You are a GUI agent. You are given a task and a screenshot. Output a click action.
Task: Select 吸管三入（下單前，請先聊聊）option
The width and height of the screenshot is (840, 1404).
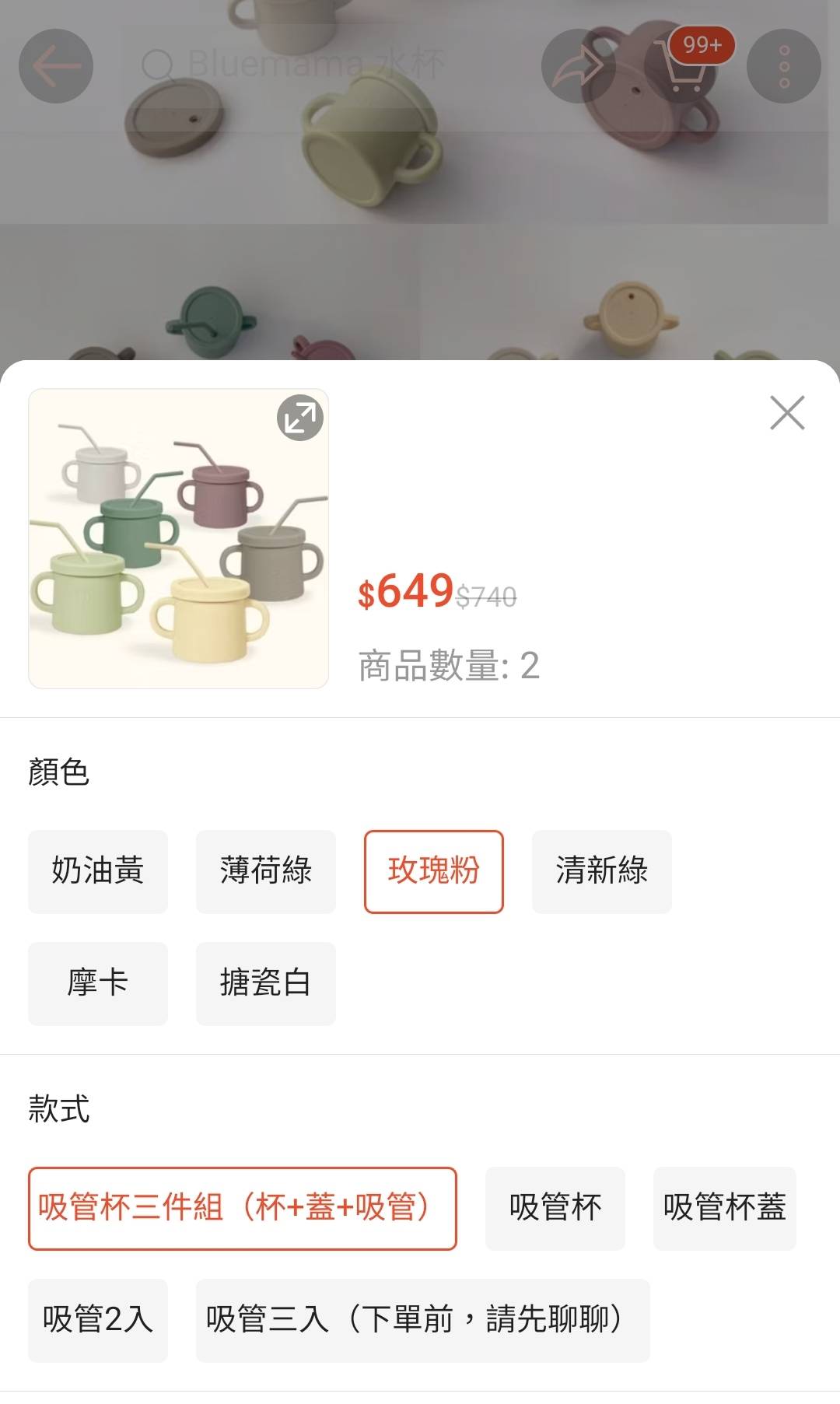tap(423, 1320)
